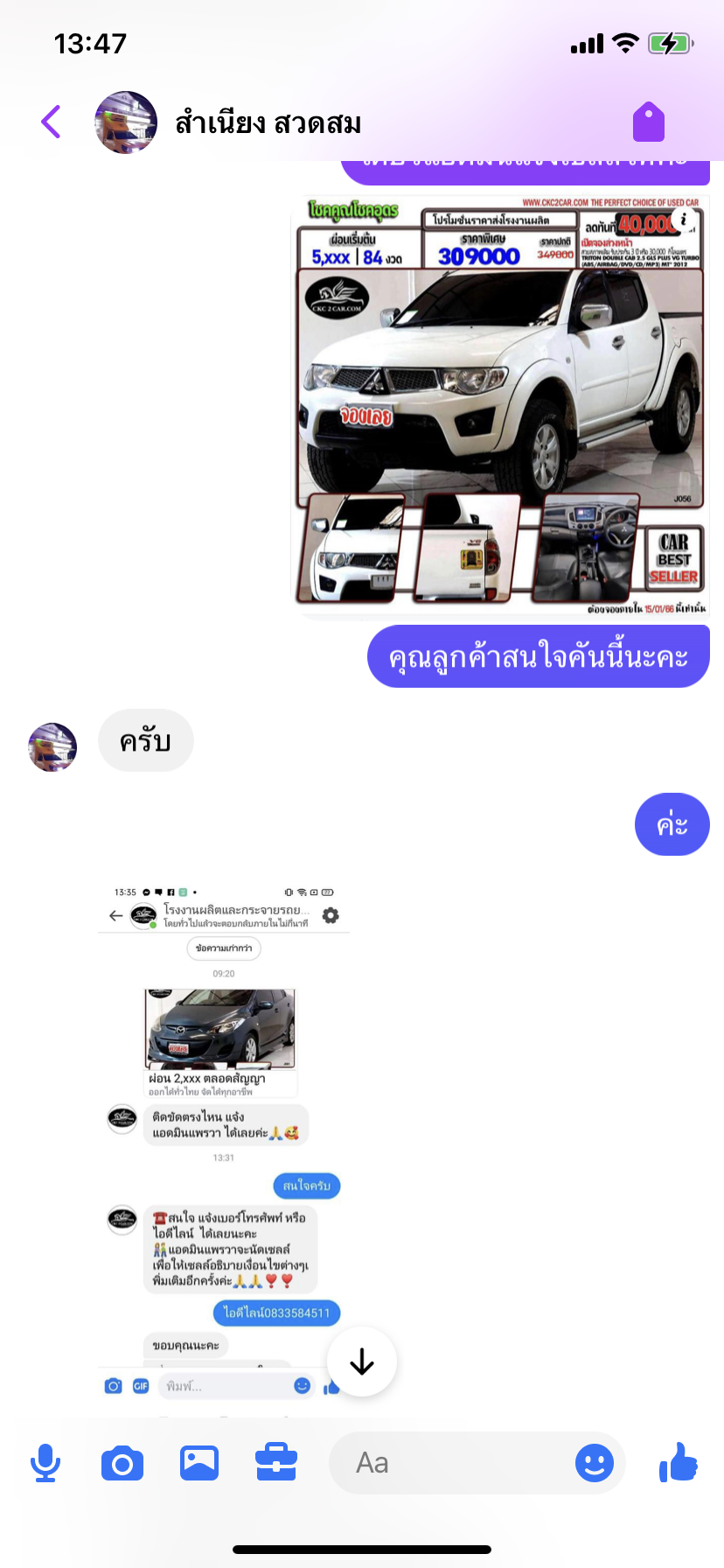
Task: Open the camera to take a photo
Action: coord(122,1463)
